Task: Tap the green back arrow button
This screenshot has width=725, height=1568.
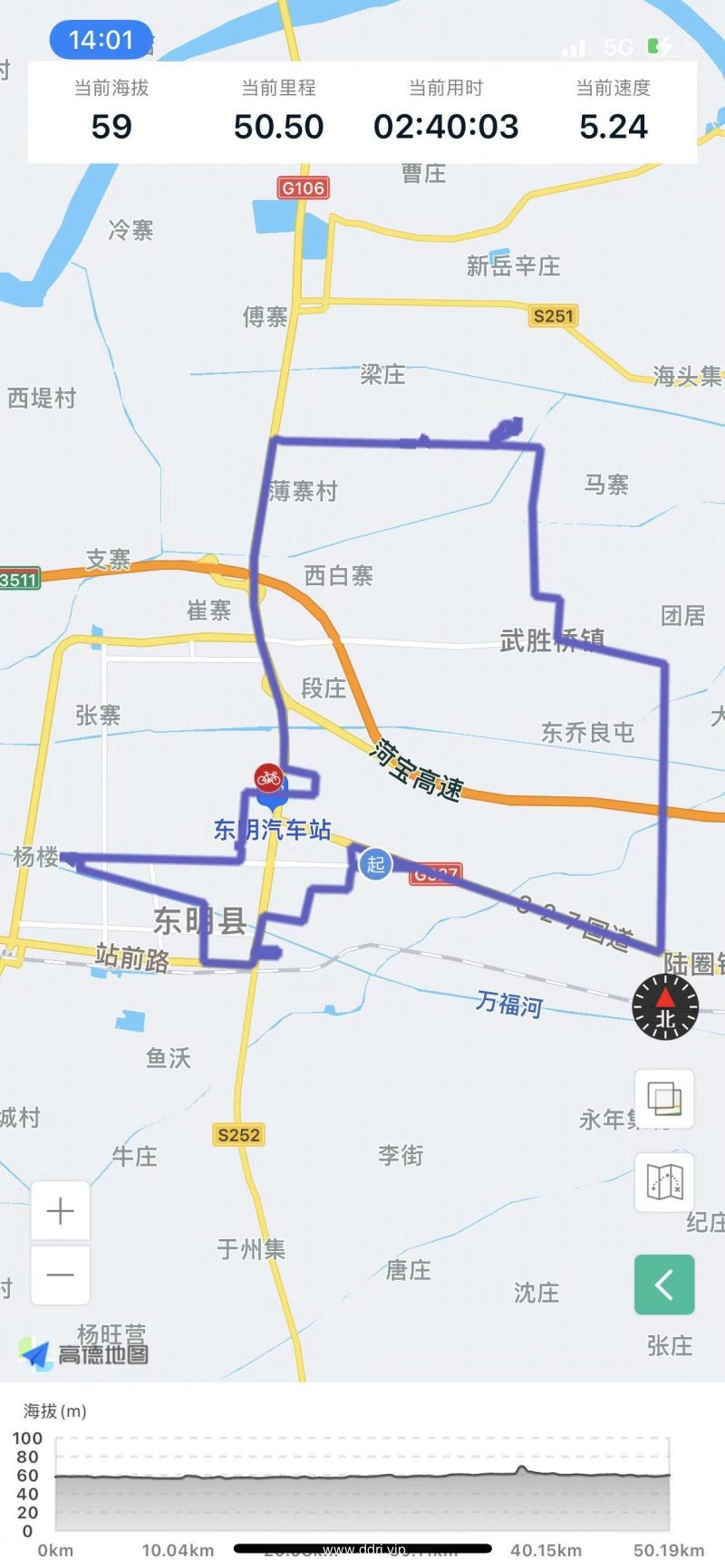Action: pyautogui.click(x=664, y=1284)
